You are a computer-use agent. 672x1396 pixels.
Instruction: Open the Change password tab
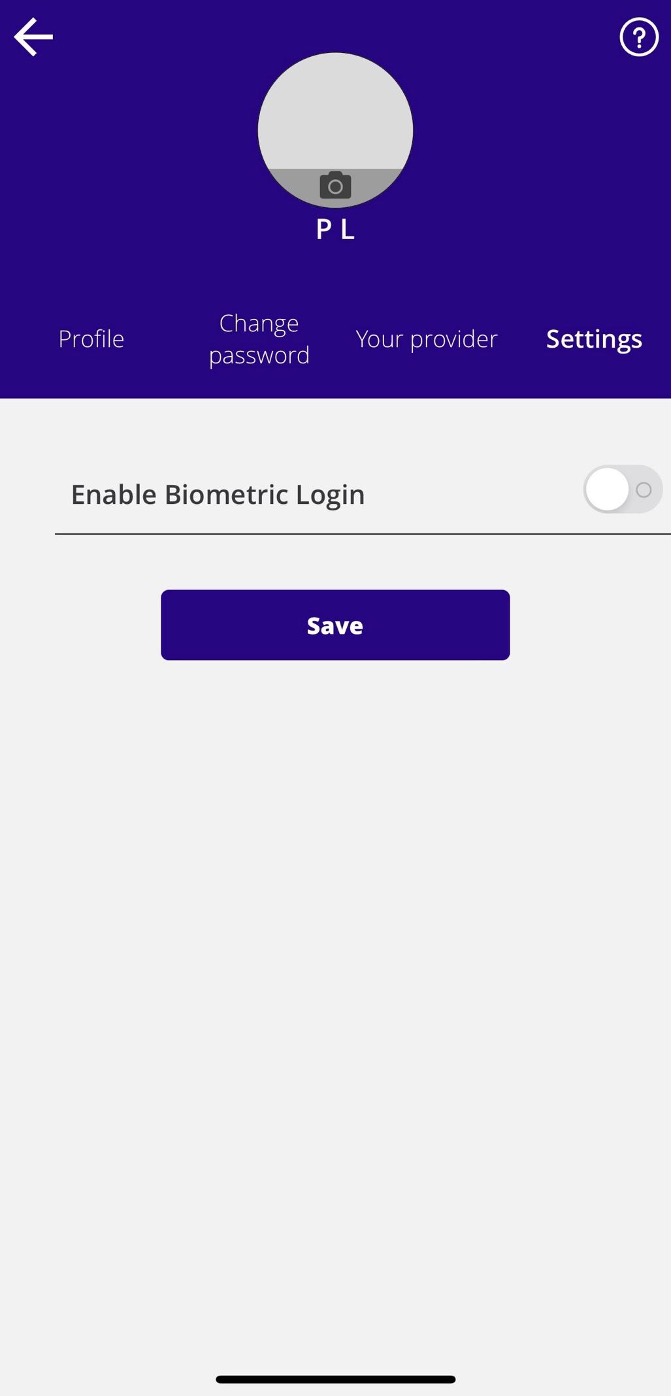tap(259, 340)
